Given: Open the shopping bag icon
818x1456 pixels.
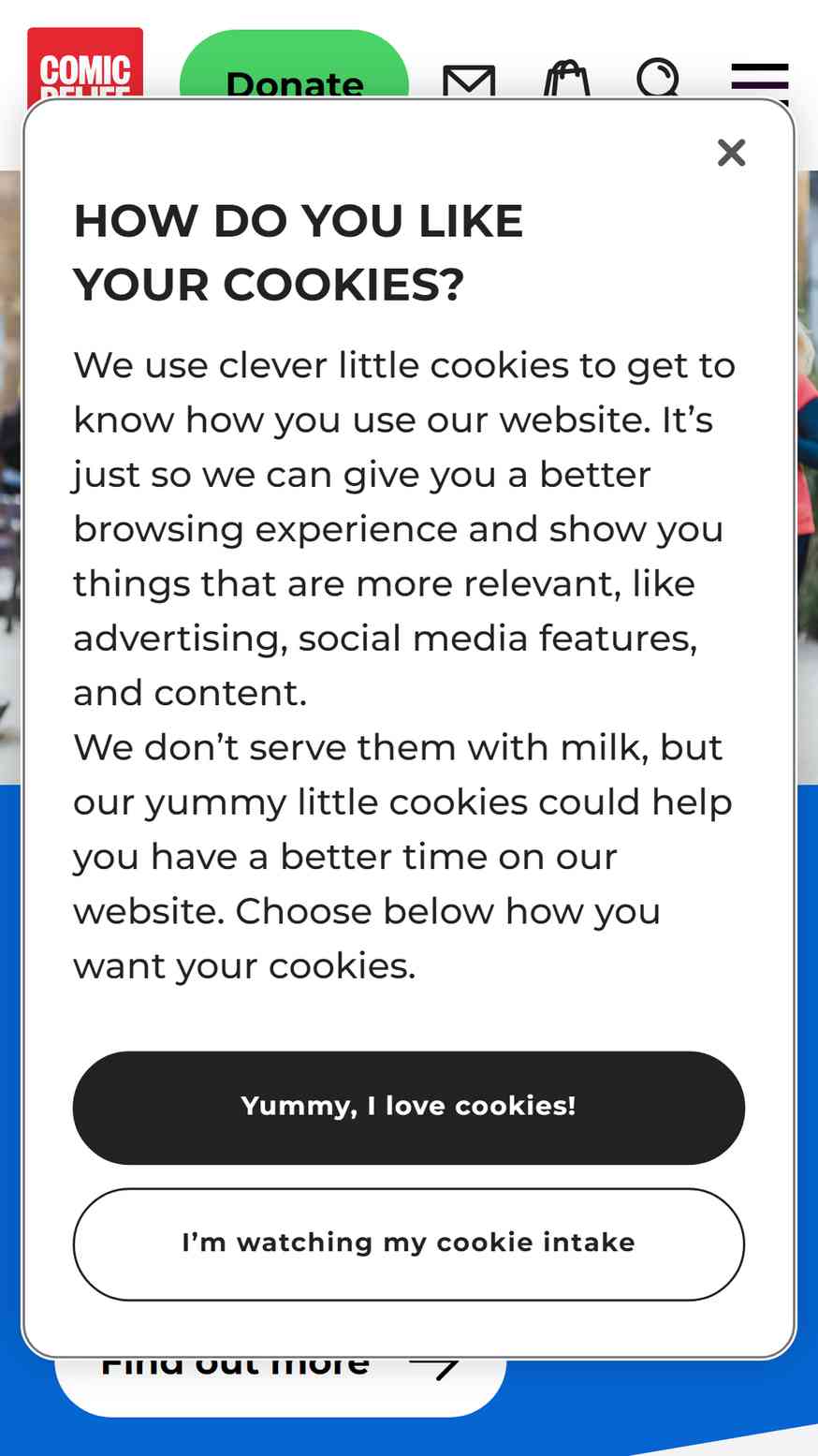Looking at the screenshot, I should click(567, 80).
